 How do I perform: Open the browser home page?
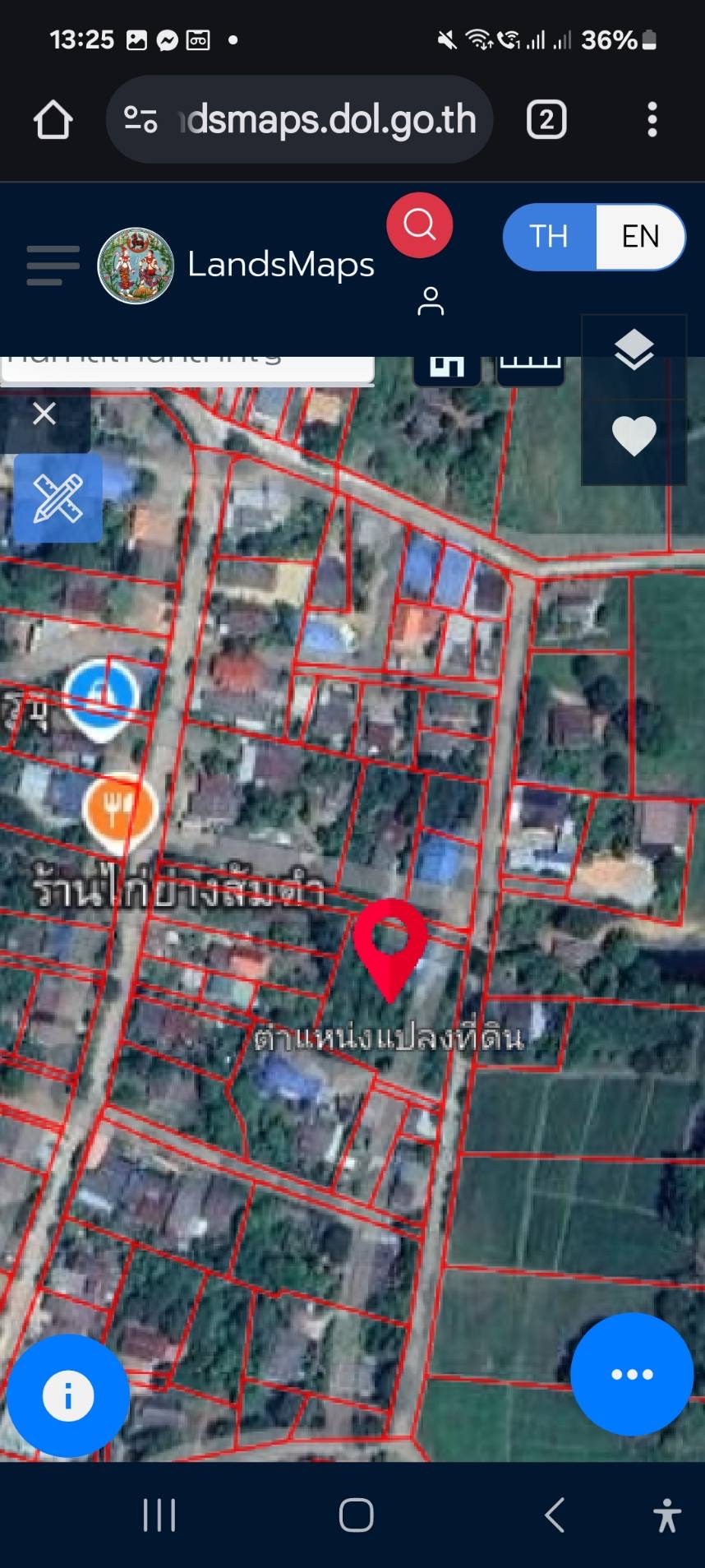(53, 120)
